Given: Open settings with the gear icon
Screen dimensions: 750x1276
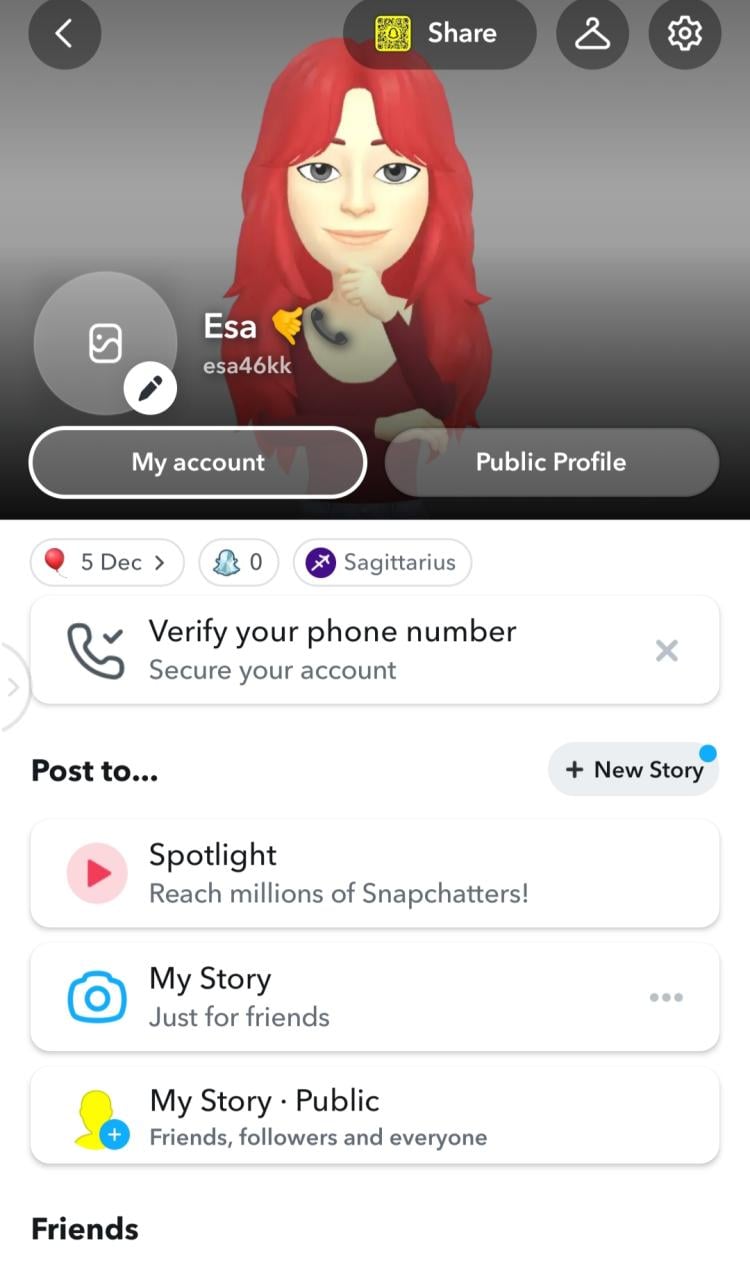Looking at the screenshot, I should coord(685,33).
